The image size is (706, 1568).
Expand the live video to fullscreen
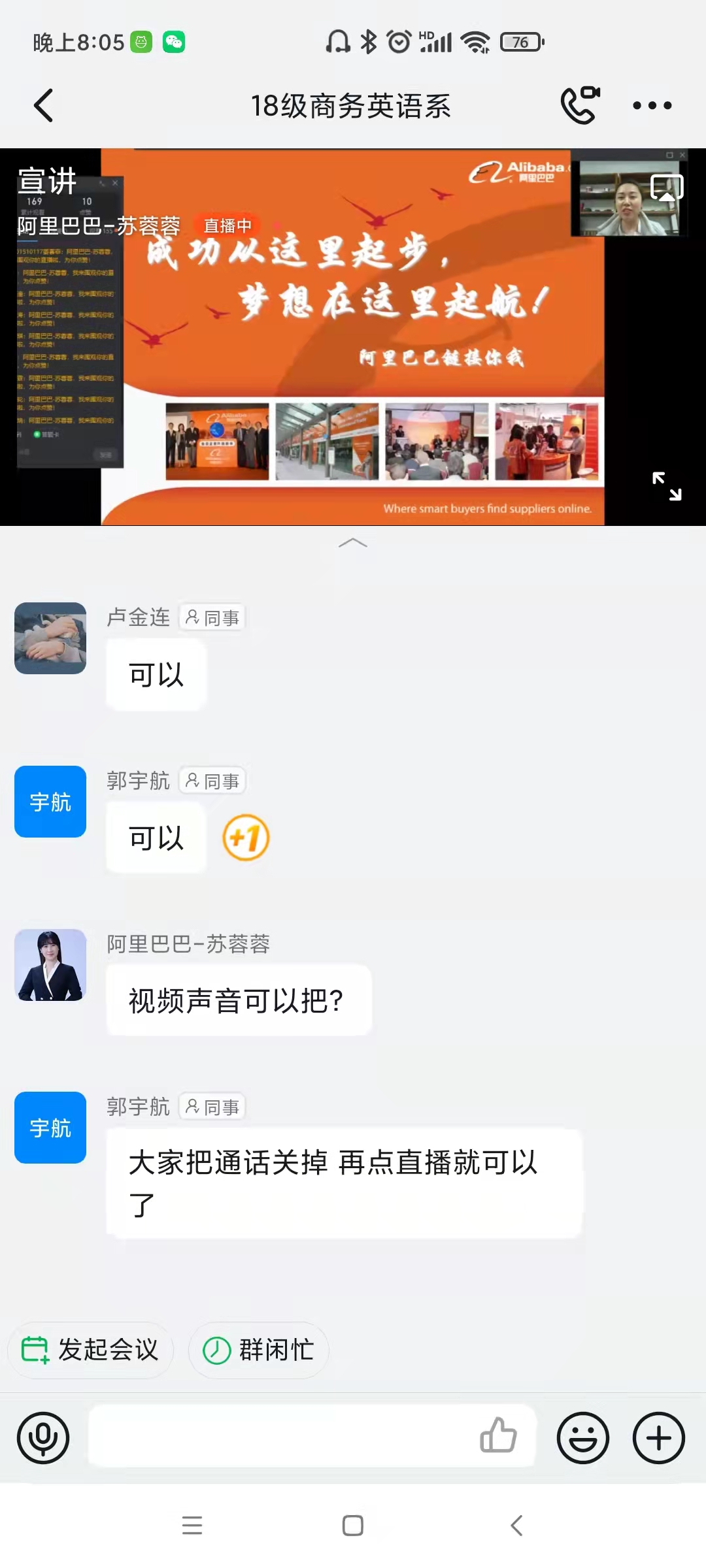[x=667, y=486]
